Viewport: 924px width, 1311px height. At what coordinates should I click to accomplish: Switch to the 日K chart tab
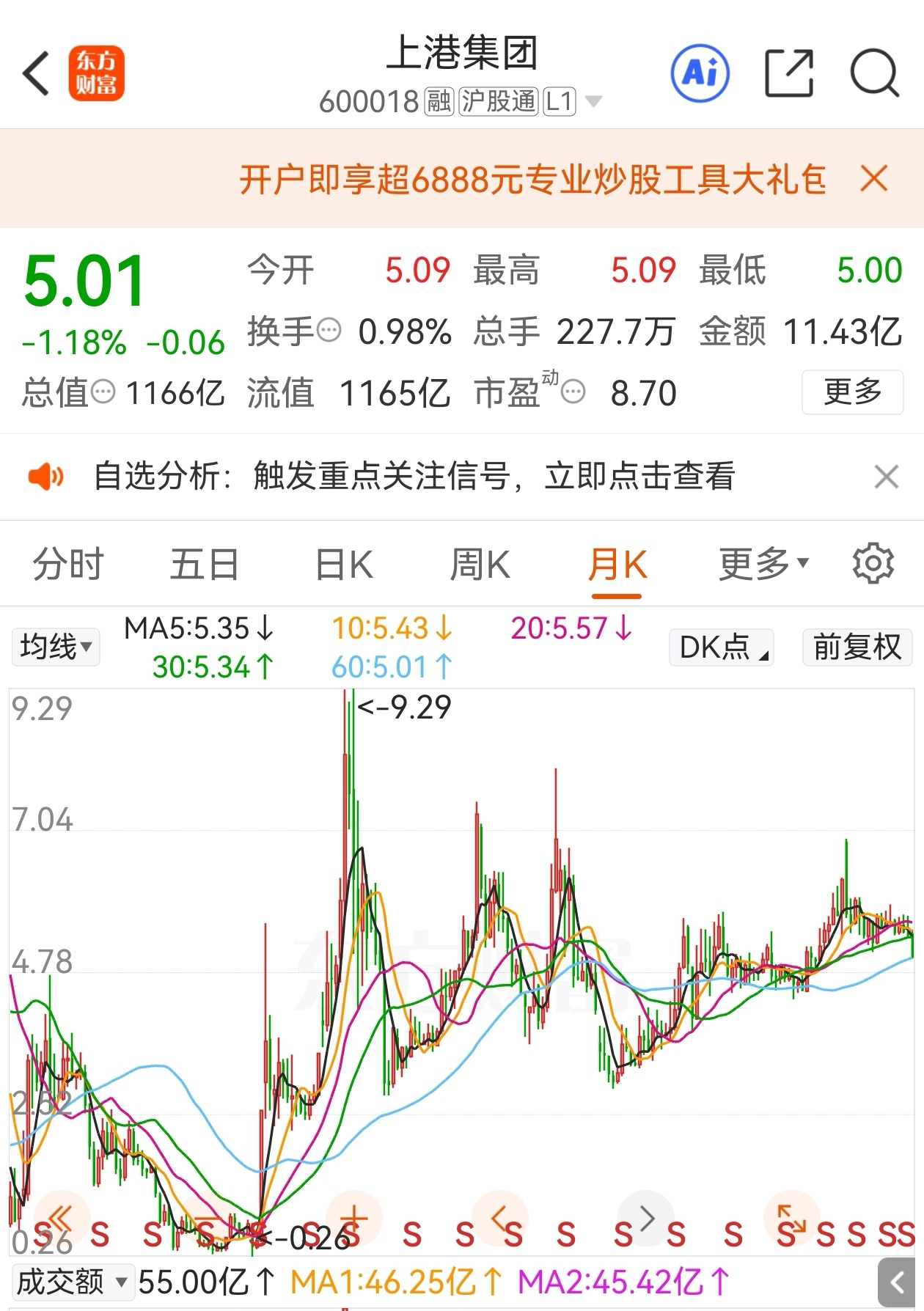click(345, 563)
